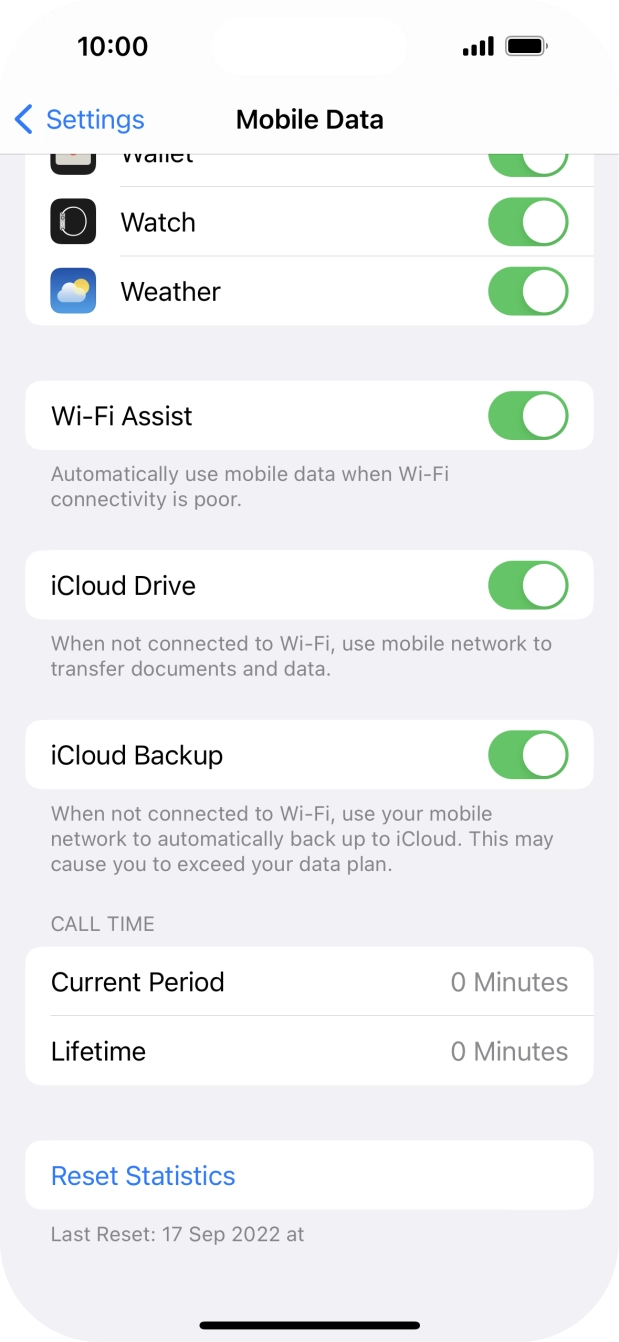
Task: Turn off mobile data for Weather
Action: 527,292
